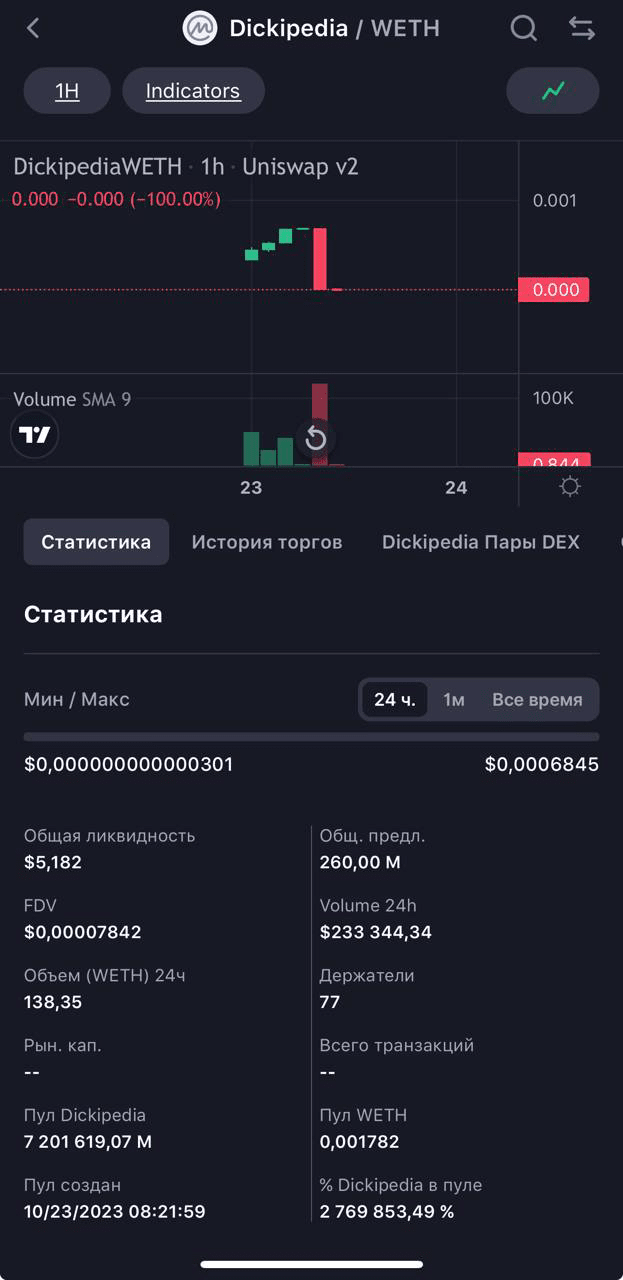Viewport: 623px width, 1280px height.
Task: Reset the chart view
Action: coord(316,439)
